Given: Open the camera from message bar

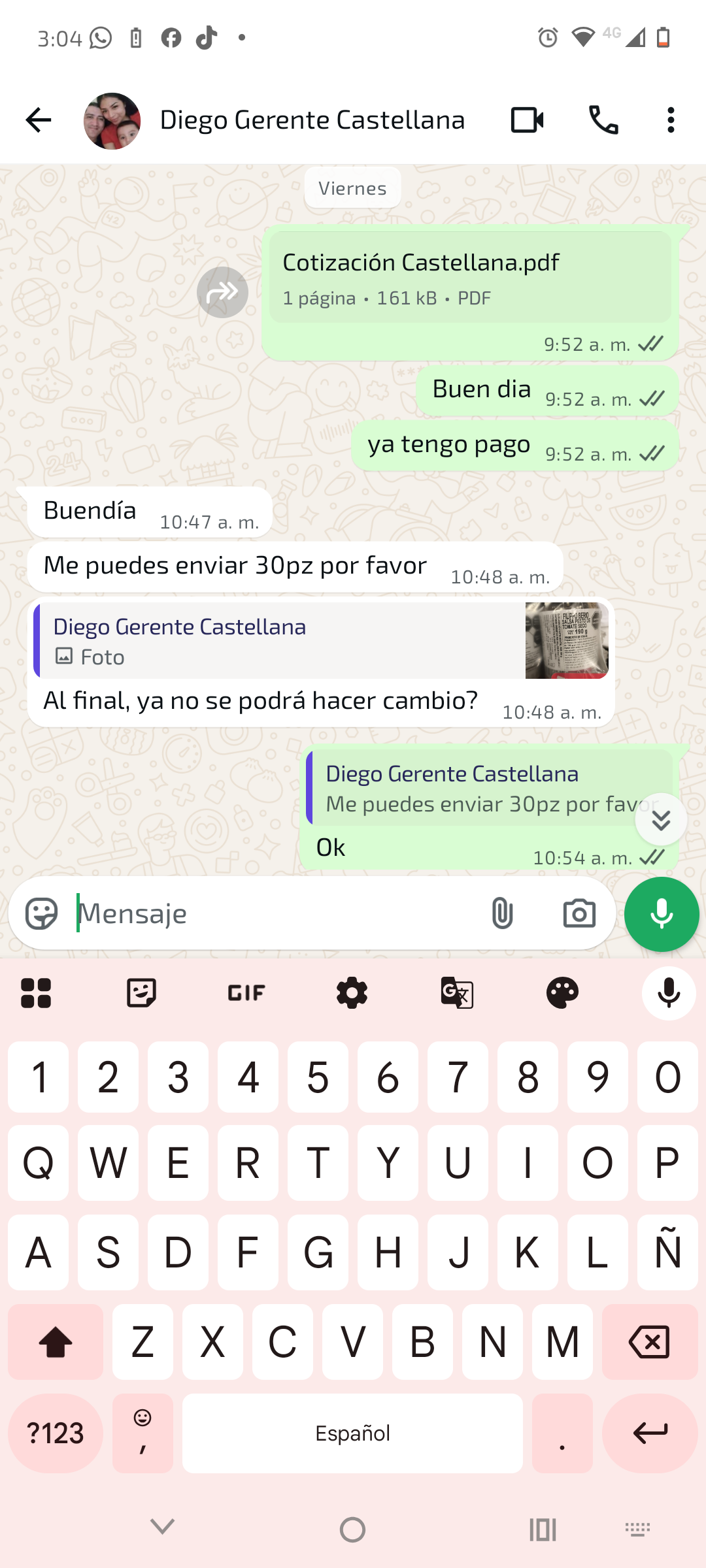Looking at the screenshot, I should [x=579, y=913].
